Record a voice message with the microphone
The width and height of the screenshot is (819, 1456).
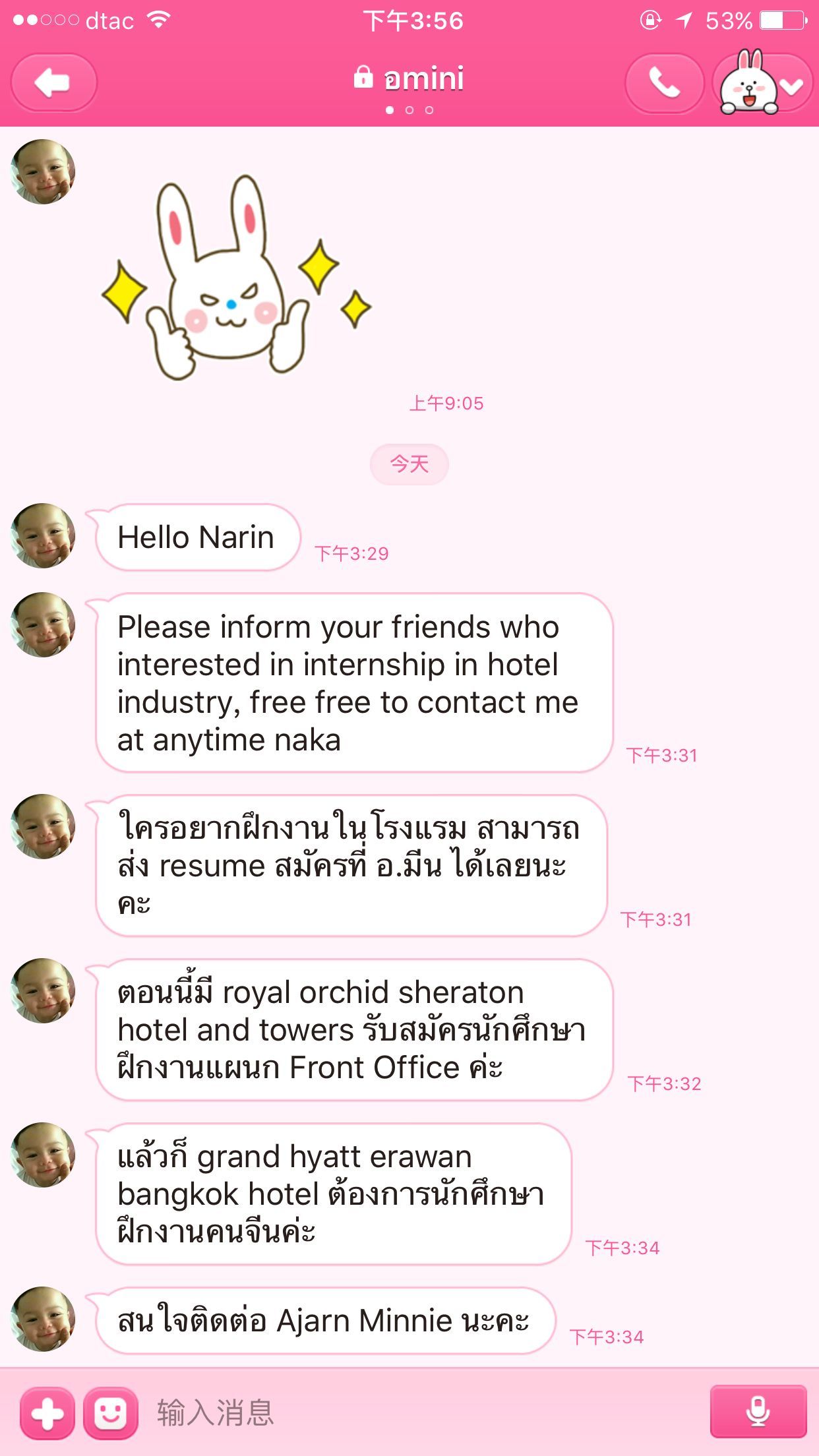pyautogui.click(x=758, y=1412)
